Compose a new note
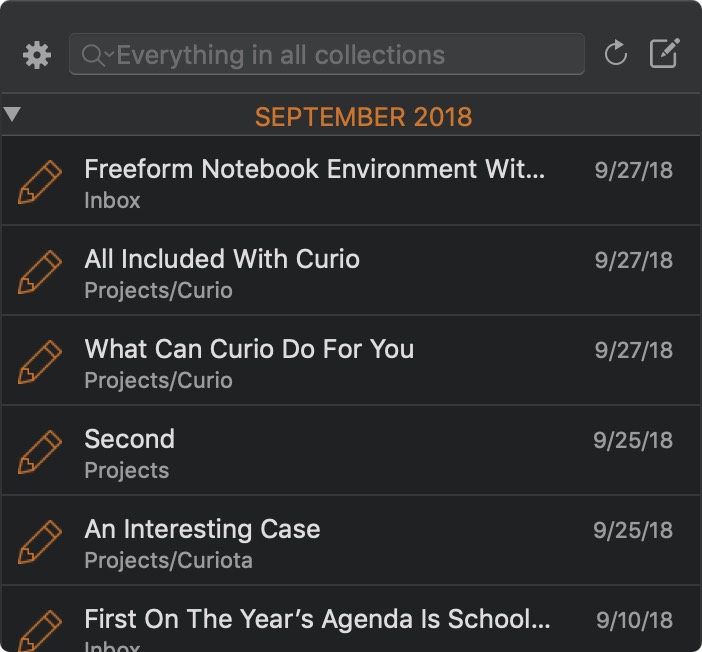 point(665,54)
